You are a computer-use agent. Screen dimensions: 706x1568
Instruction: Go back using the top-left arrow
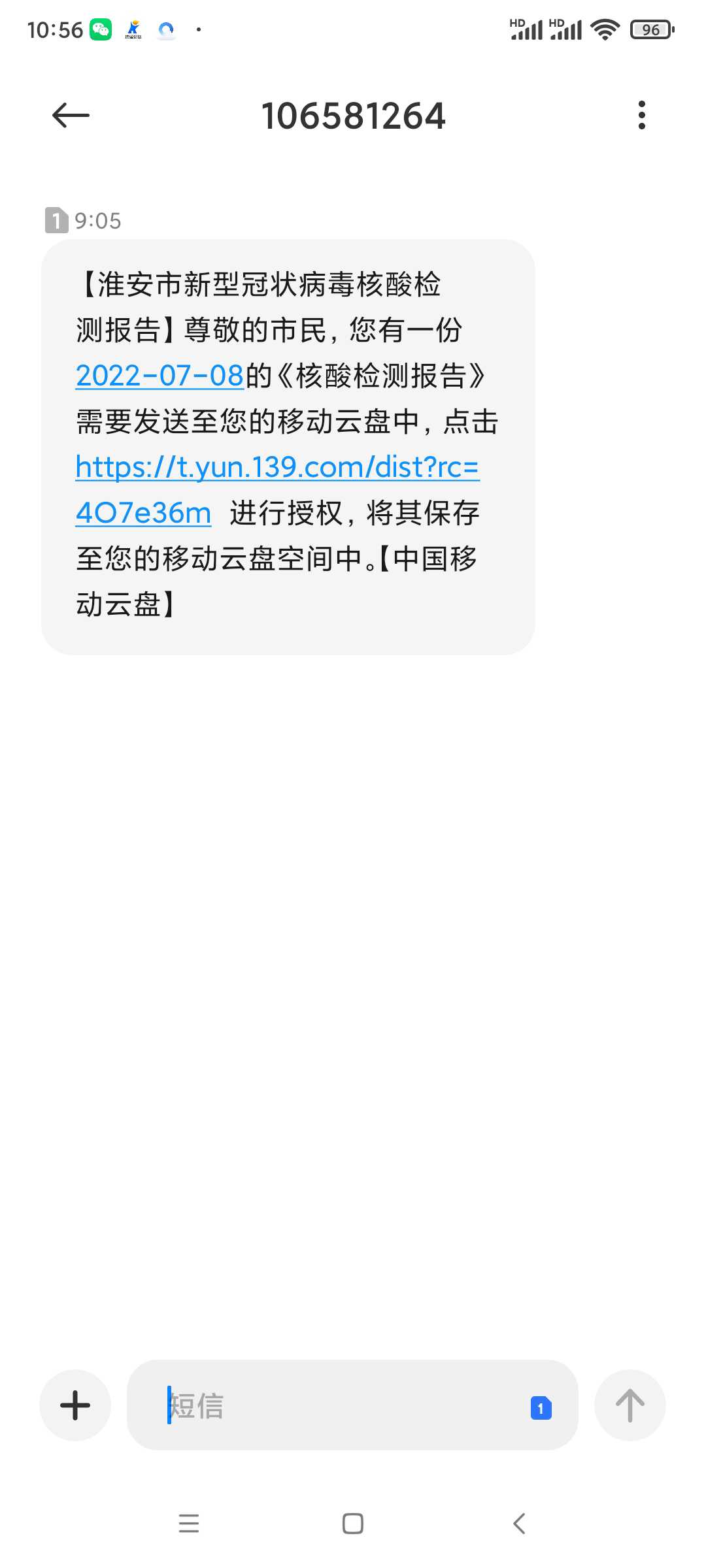[71, 116]
